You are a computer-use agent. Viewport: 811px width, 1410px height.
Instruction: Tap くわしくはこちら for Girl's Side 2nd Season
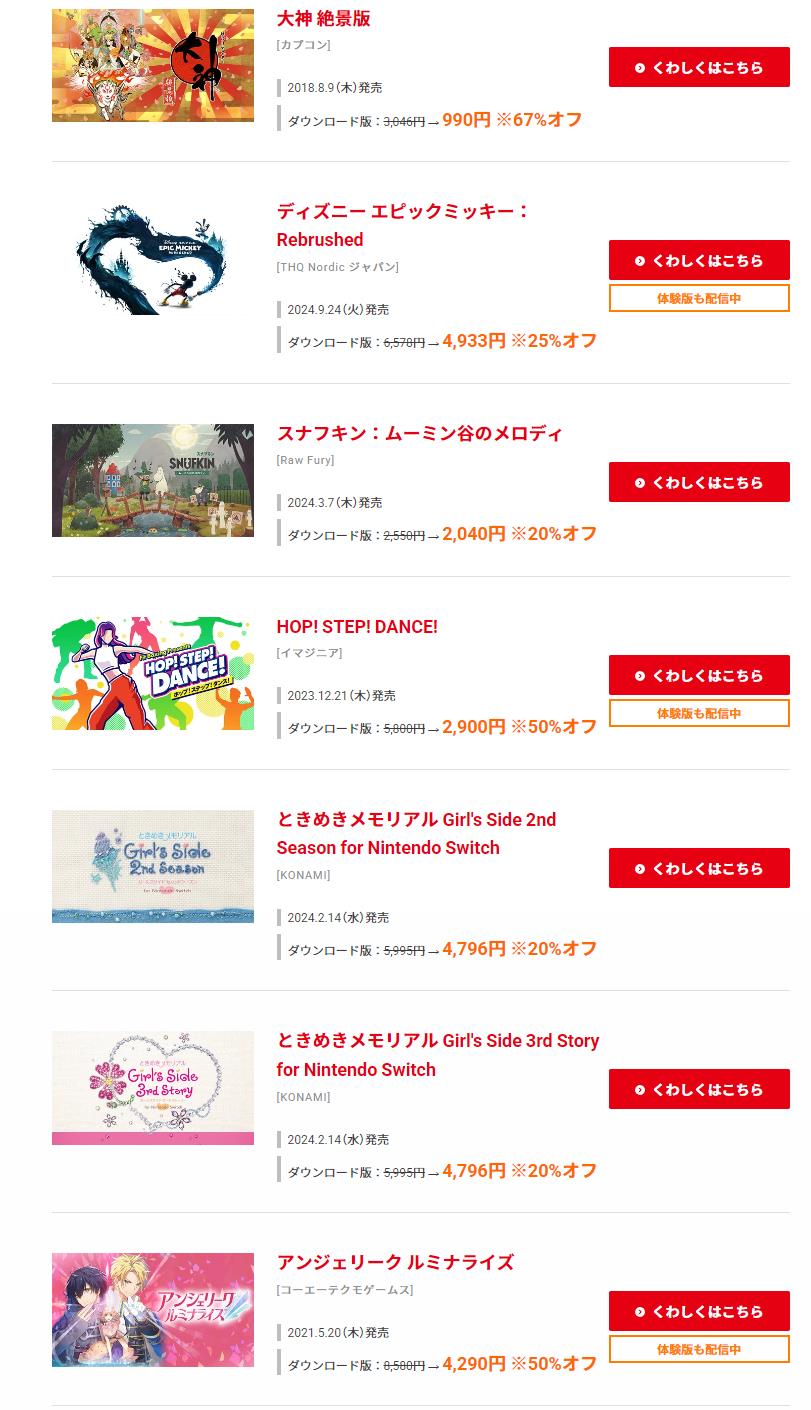(698, 868)
